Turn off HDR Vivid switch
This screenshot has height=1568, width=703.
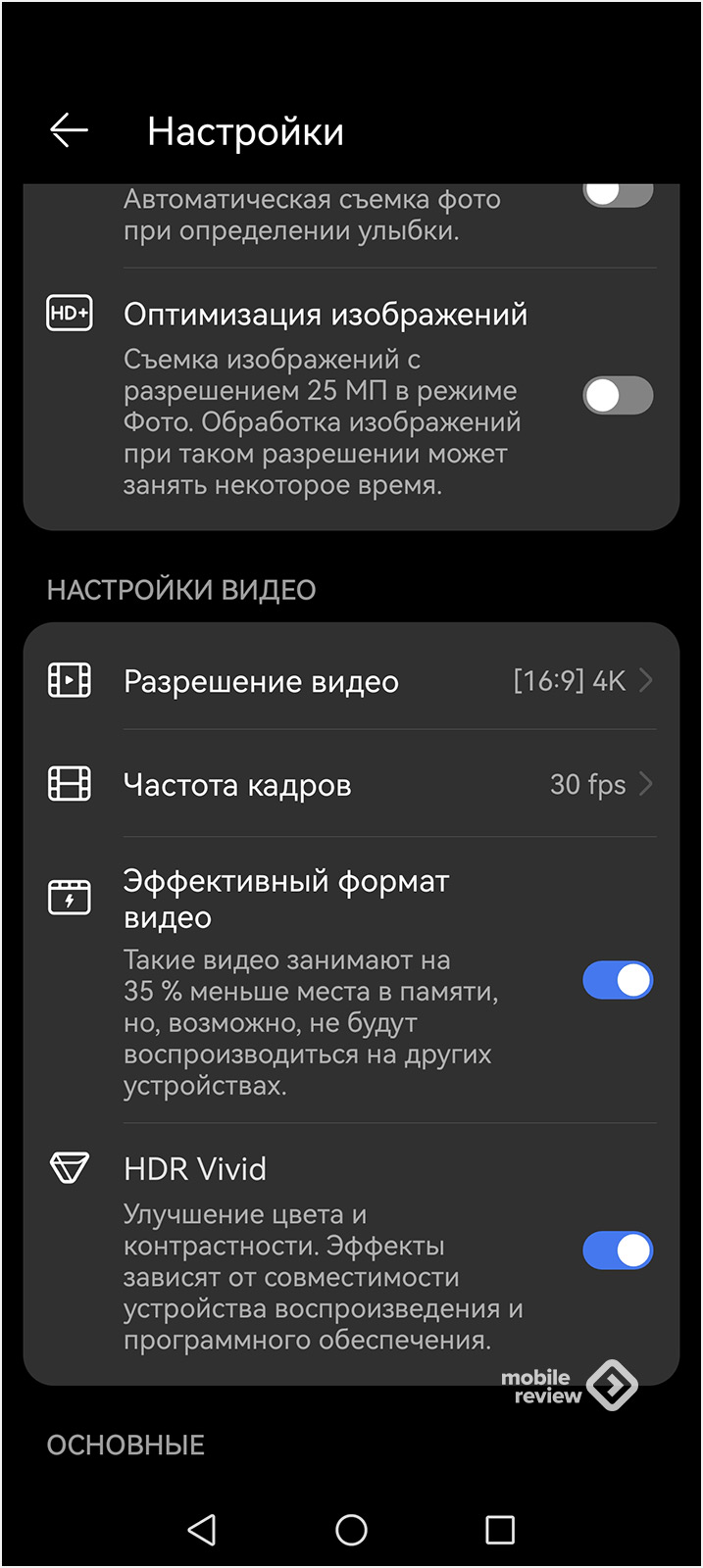618,1250
